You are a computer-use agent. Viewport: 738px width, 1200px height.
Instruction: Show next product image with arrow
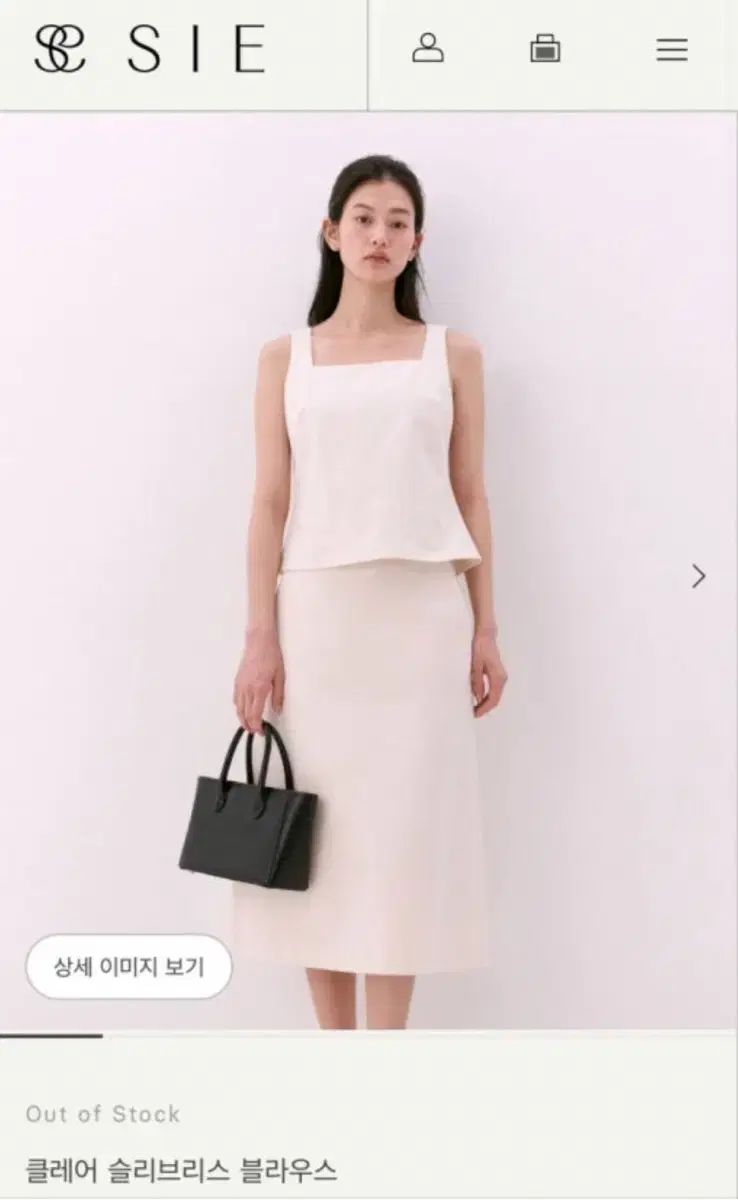pos(698,576)
